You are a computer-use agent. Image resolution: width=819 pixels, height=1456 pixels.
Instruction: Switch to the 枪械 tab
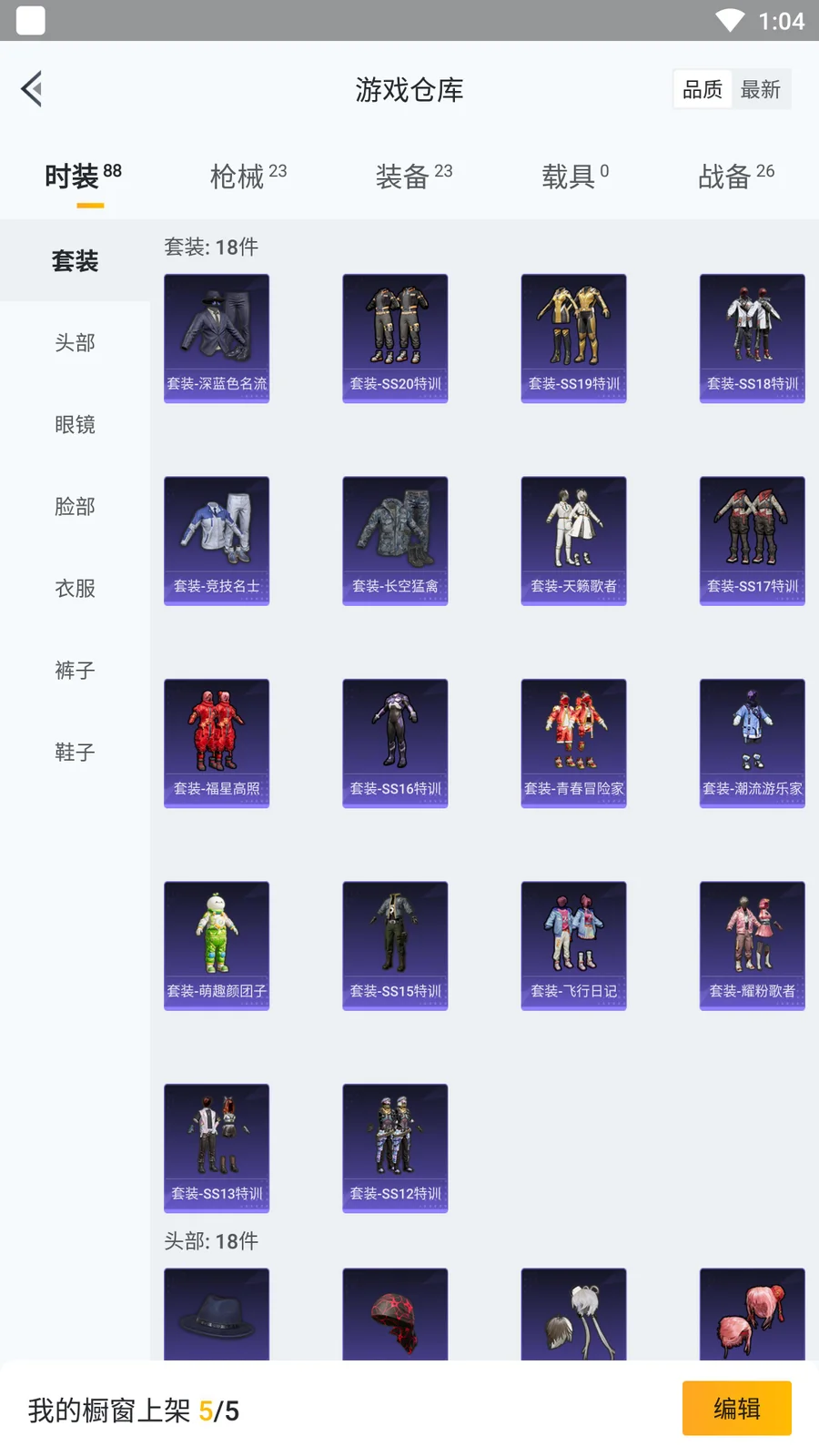(248, 176)
